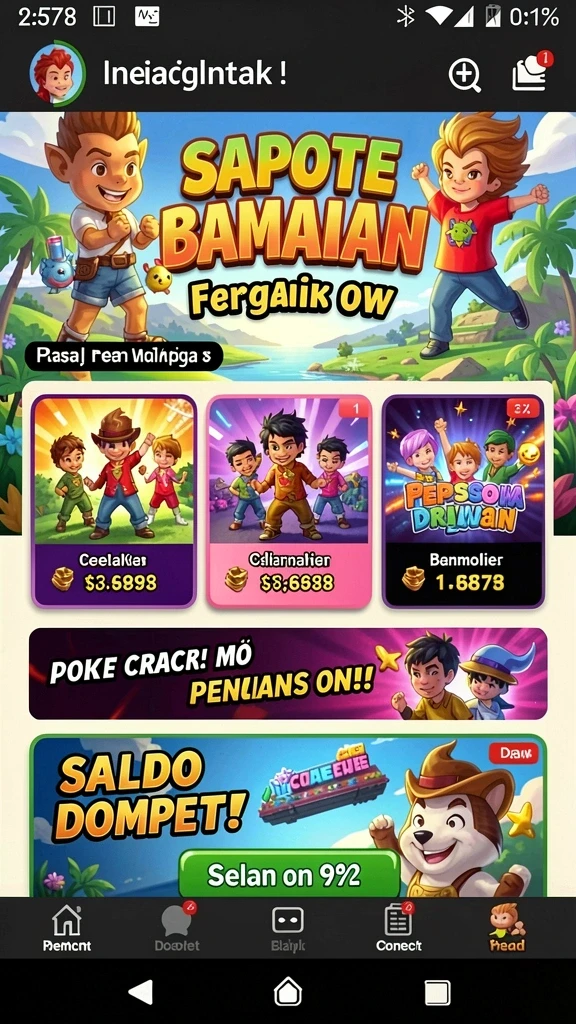Open the Poke Cracr promo banner
576x1024 pixels.
(288, 673)
